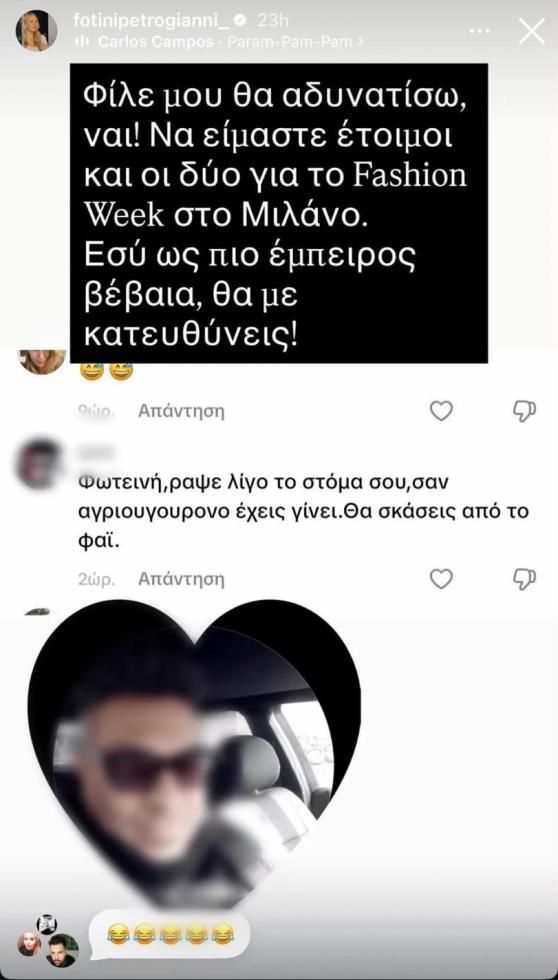Open the three-dot story options menu
This screenshot has width=558, height=980.
pos(480,31)
